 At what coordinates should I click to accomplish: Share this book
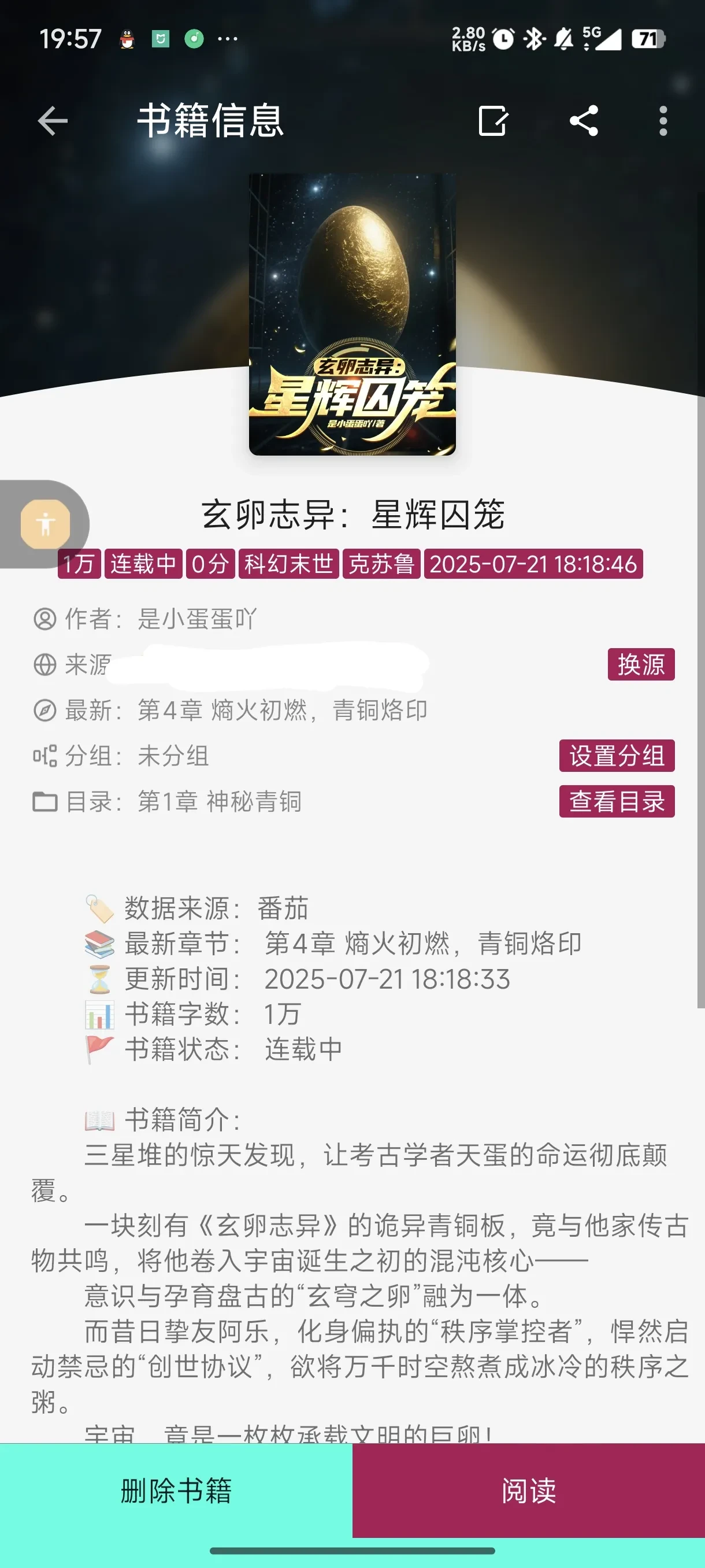[583, 120]
